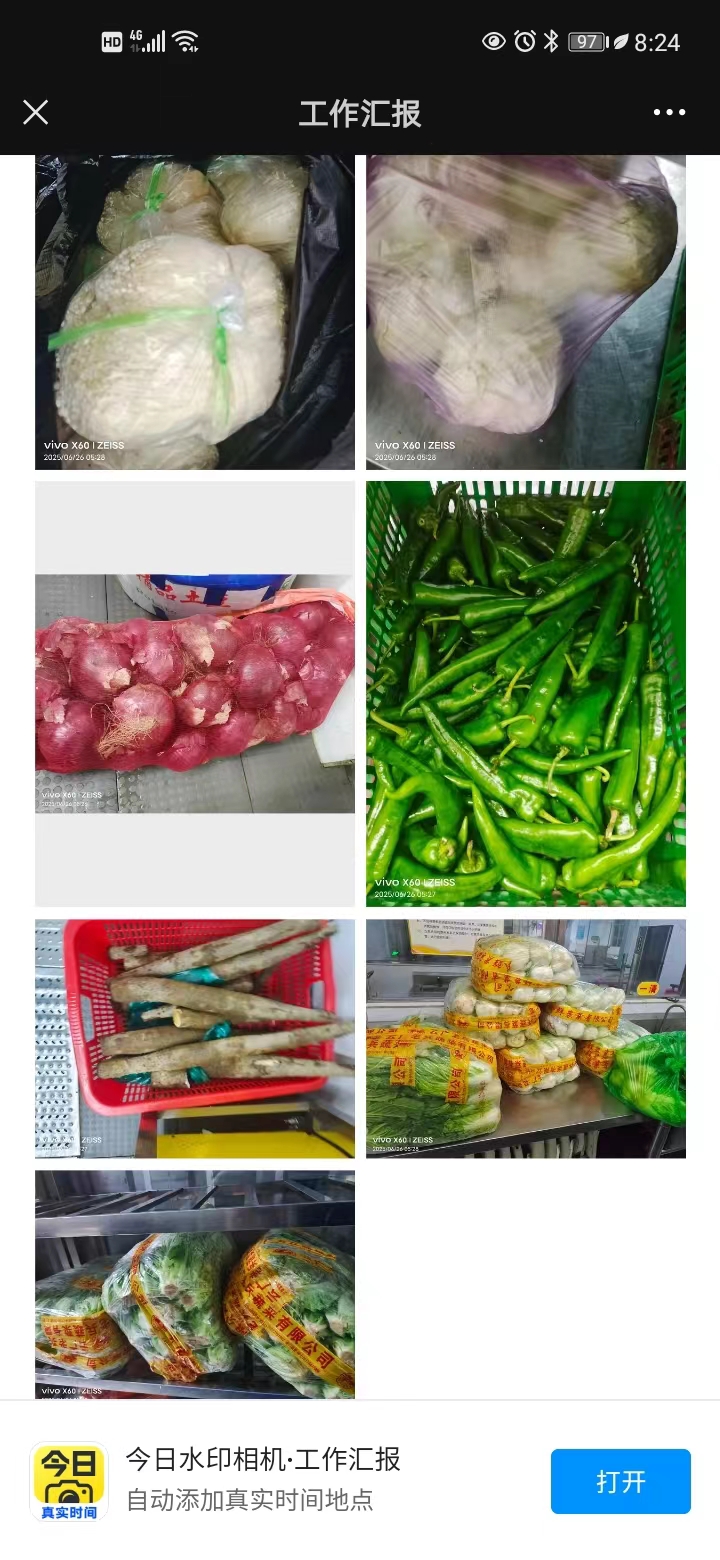View the green peppers photo

(526, 693)
